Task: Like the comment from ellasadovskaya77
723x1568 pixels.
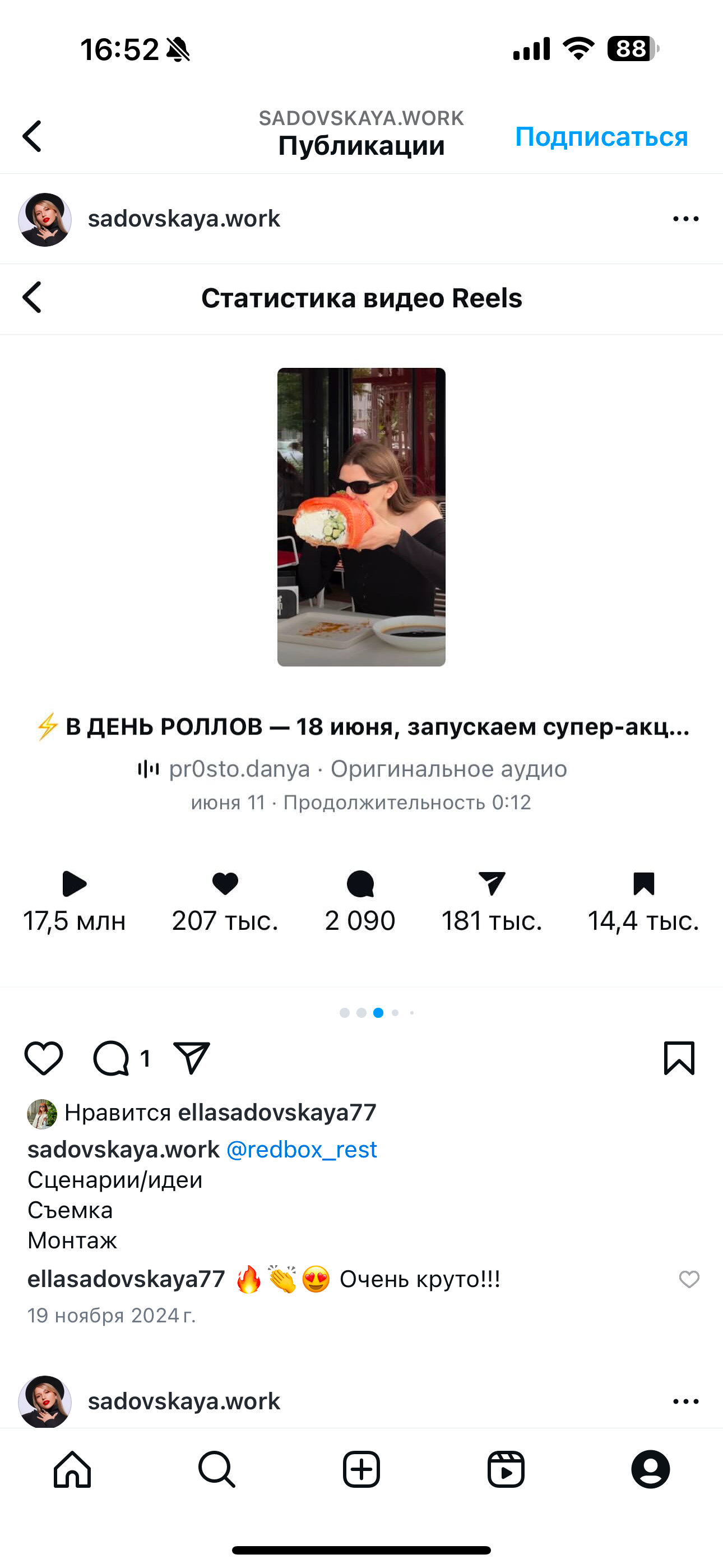Action: (x=689, y=1279)
